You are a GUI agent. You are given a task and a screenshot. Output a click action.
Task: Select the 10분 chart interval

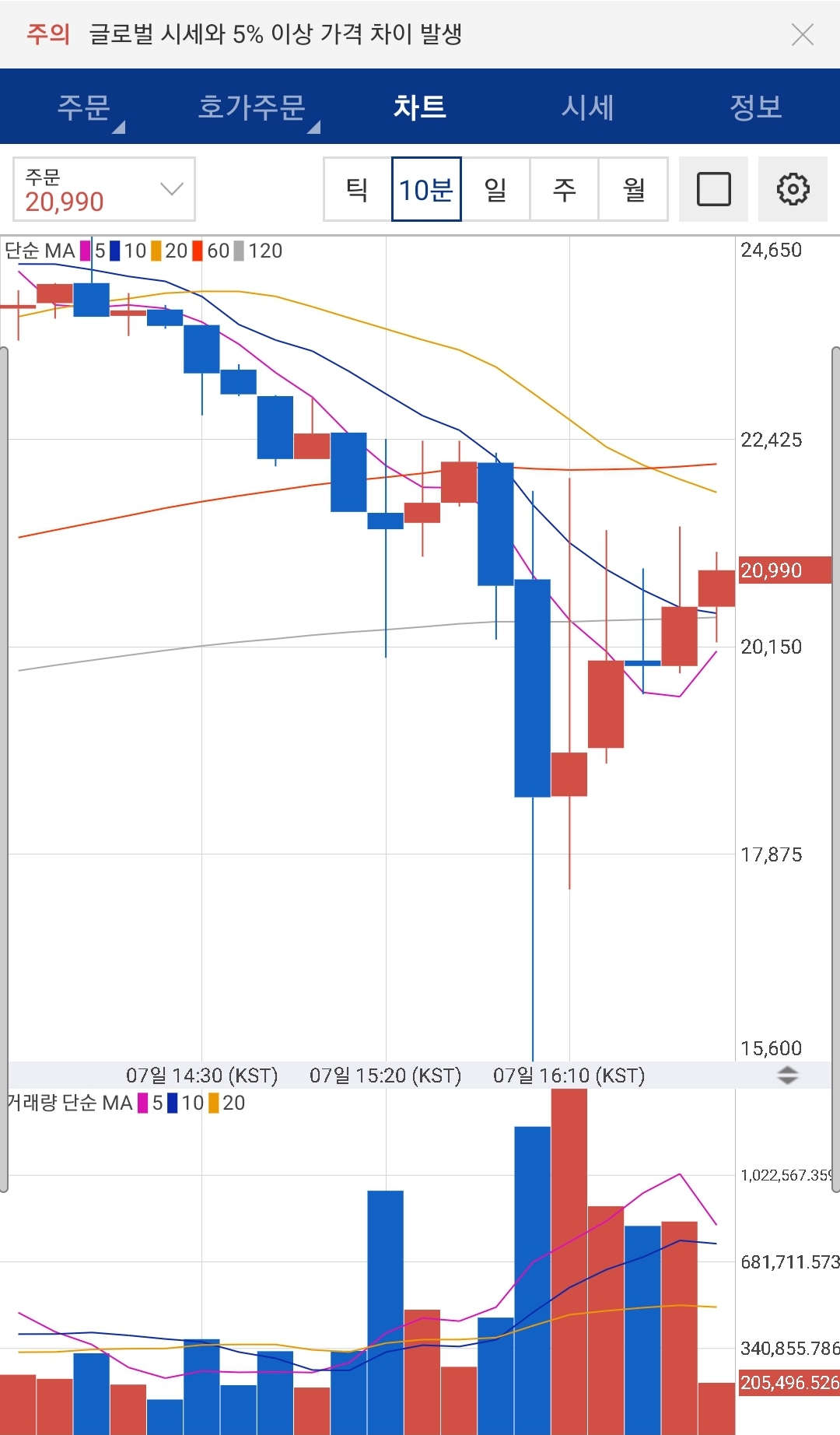(426, 189)
